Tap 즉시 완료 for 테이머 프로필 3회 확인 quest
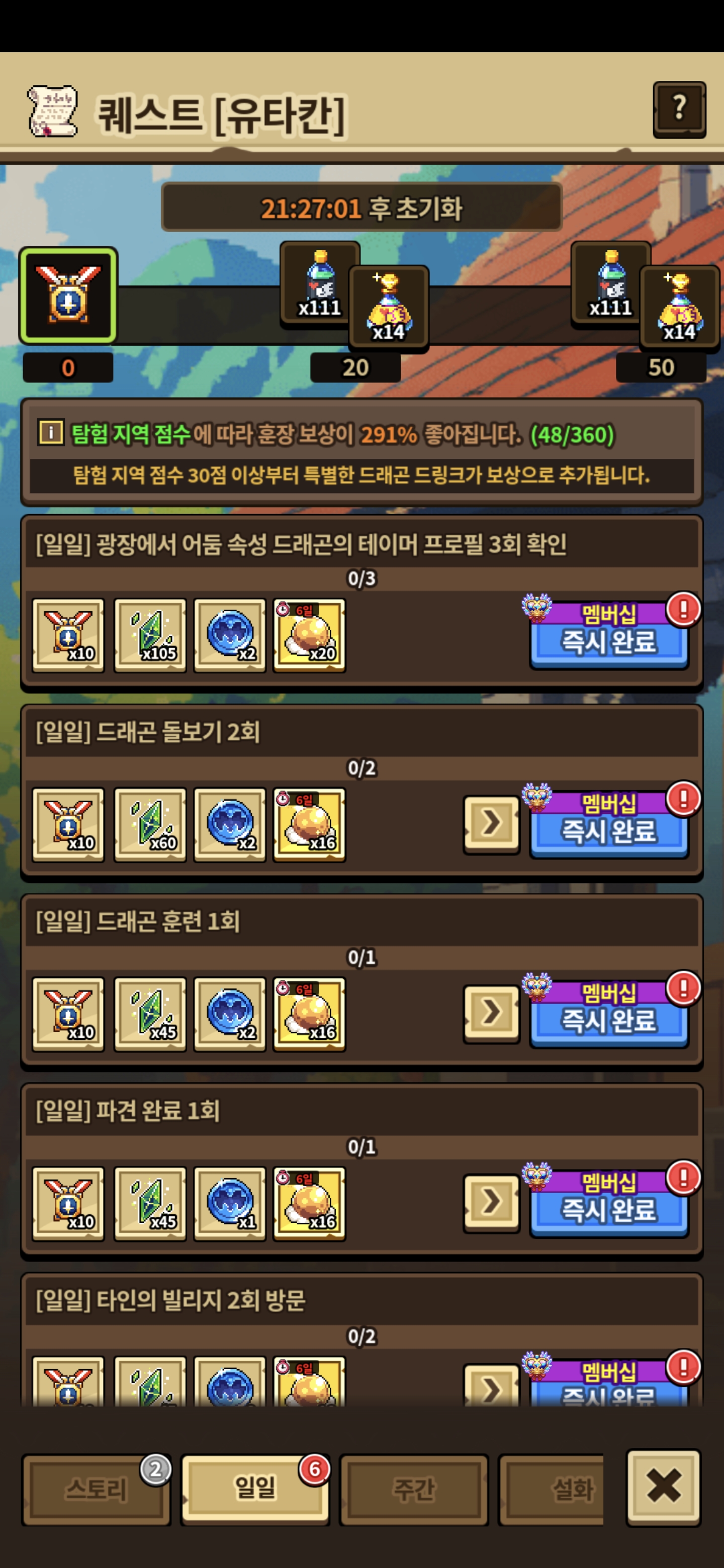724x1568 pixels. pos(609,634)
